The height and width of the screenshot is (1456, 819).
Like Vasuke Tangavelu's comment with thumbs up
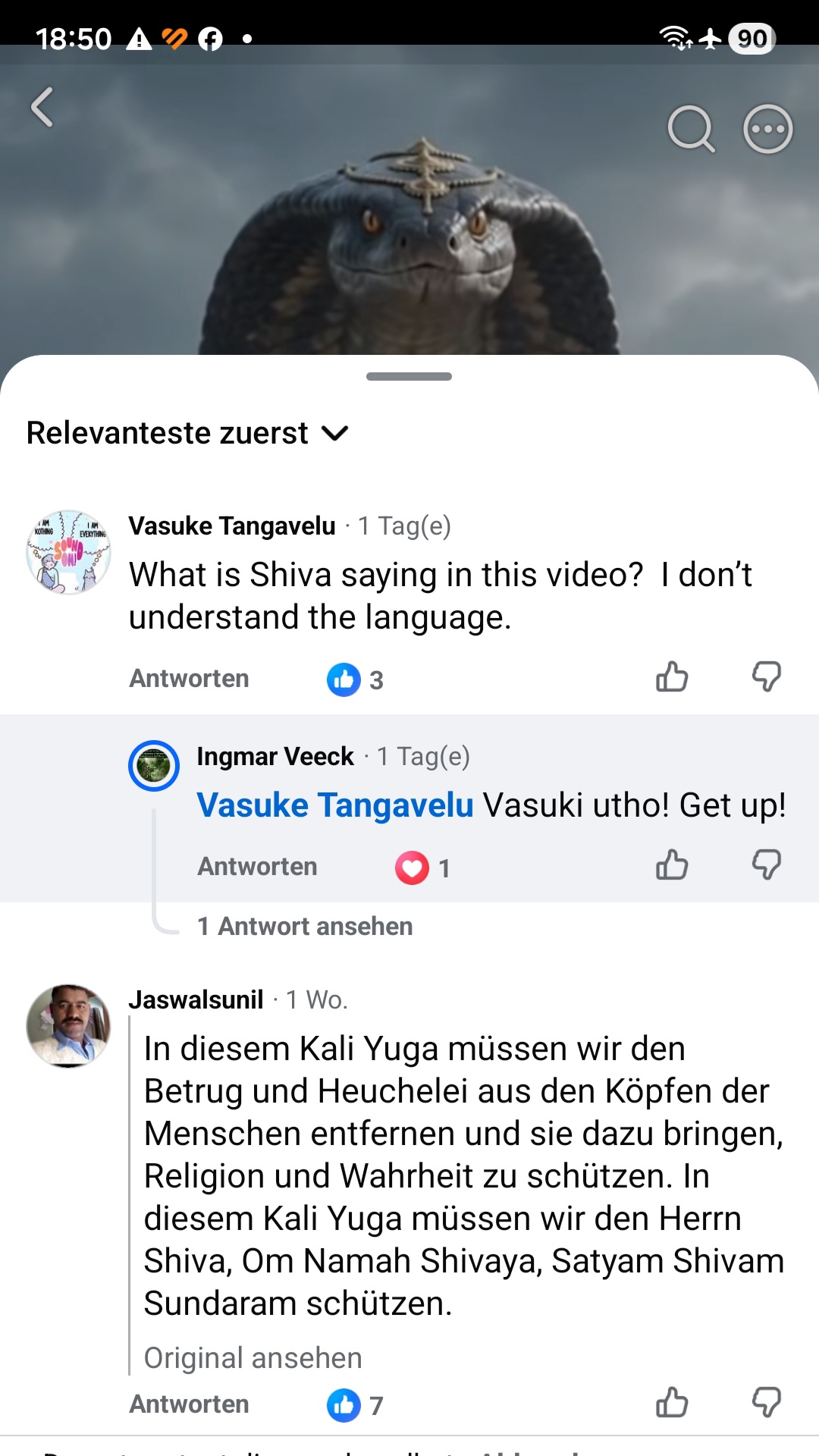tap(672, 676)
